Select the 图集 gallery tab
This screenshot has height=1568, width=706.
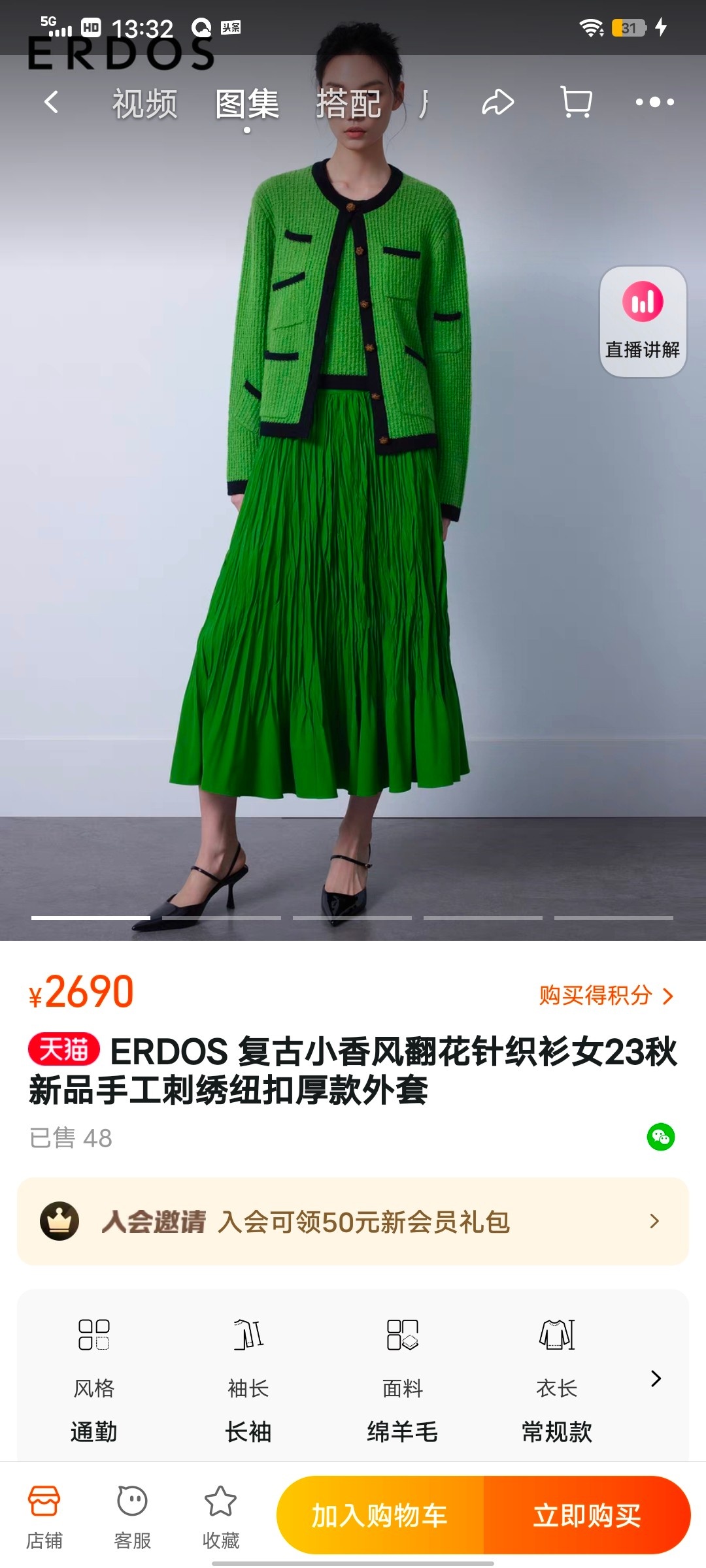pos(247,104)
